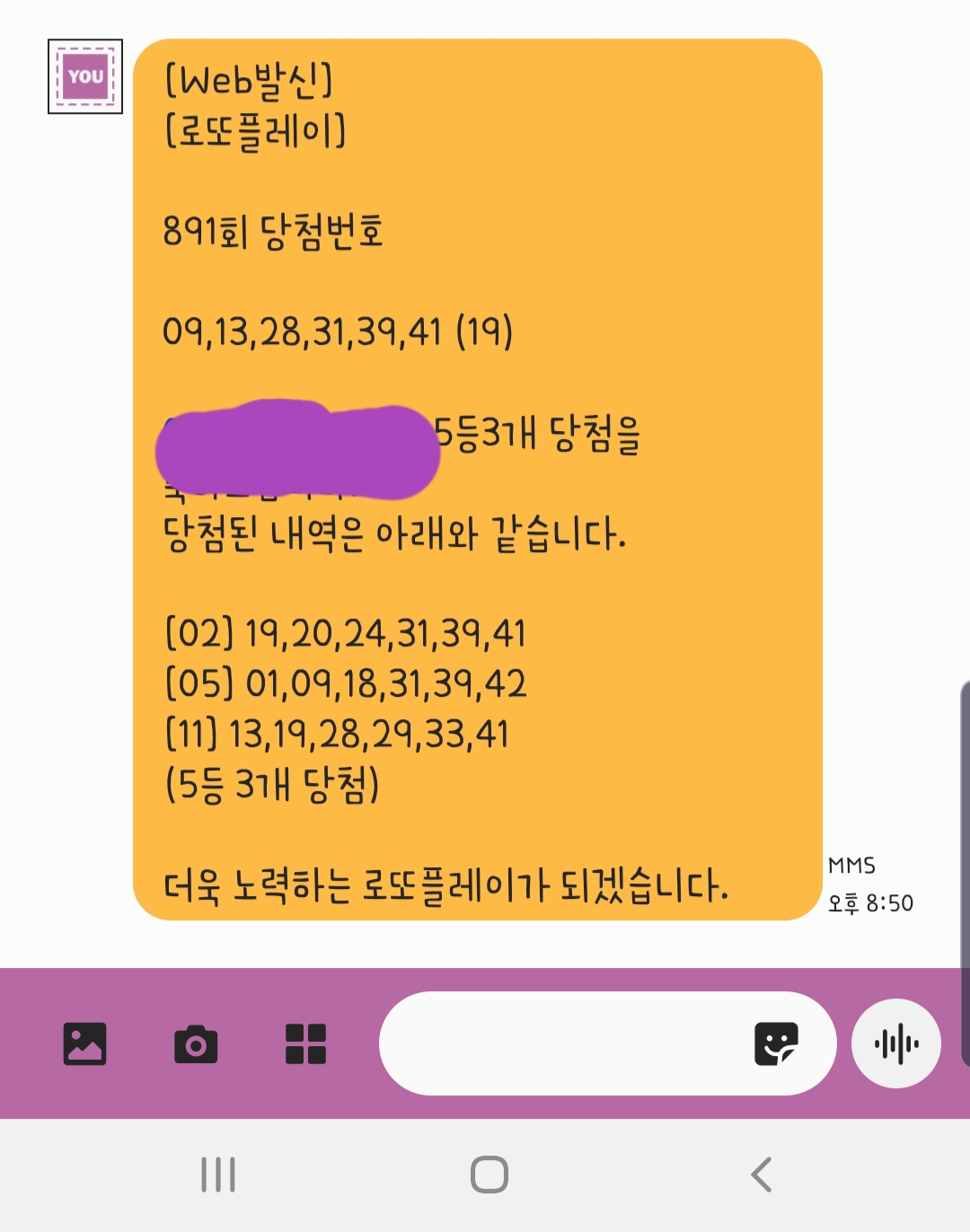The width and height of the screenshot is (970, 1232).
Task: Start a voice message recording
Action: tap(895, 1043)
